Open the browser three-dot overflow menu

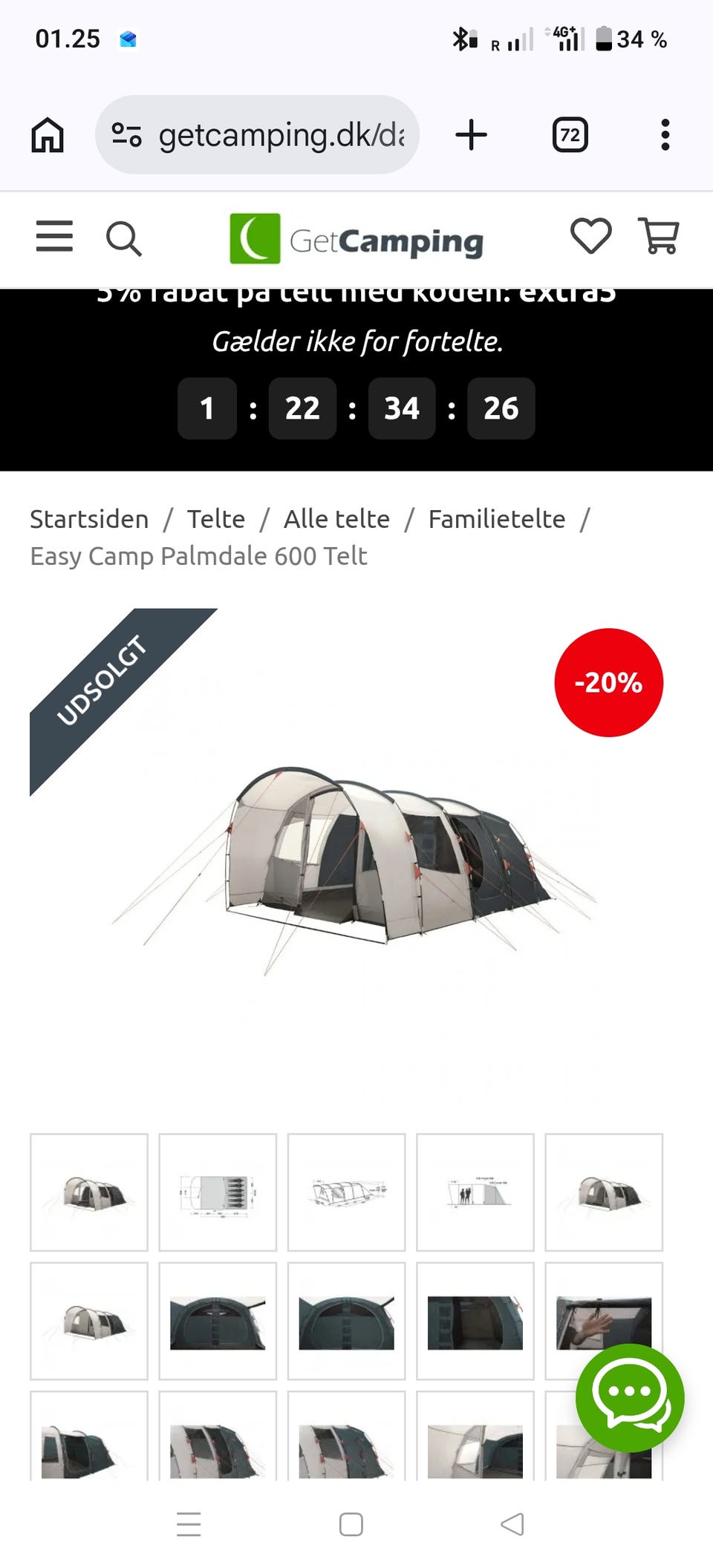click(x=664, y=134)
